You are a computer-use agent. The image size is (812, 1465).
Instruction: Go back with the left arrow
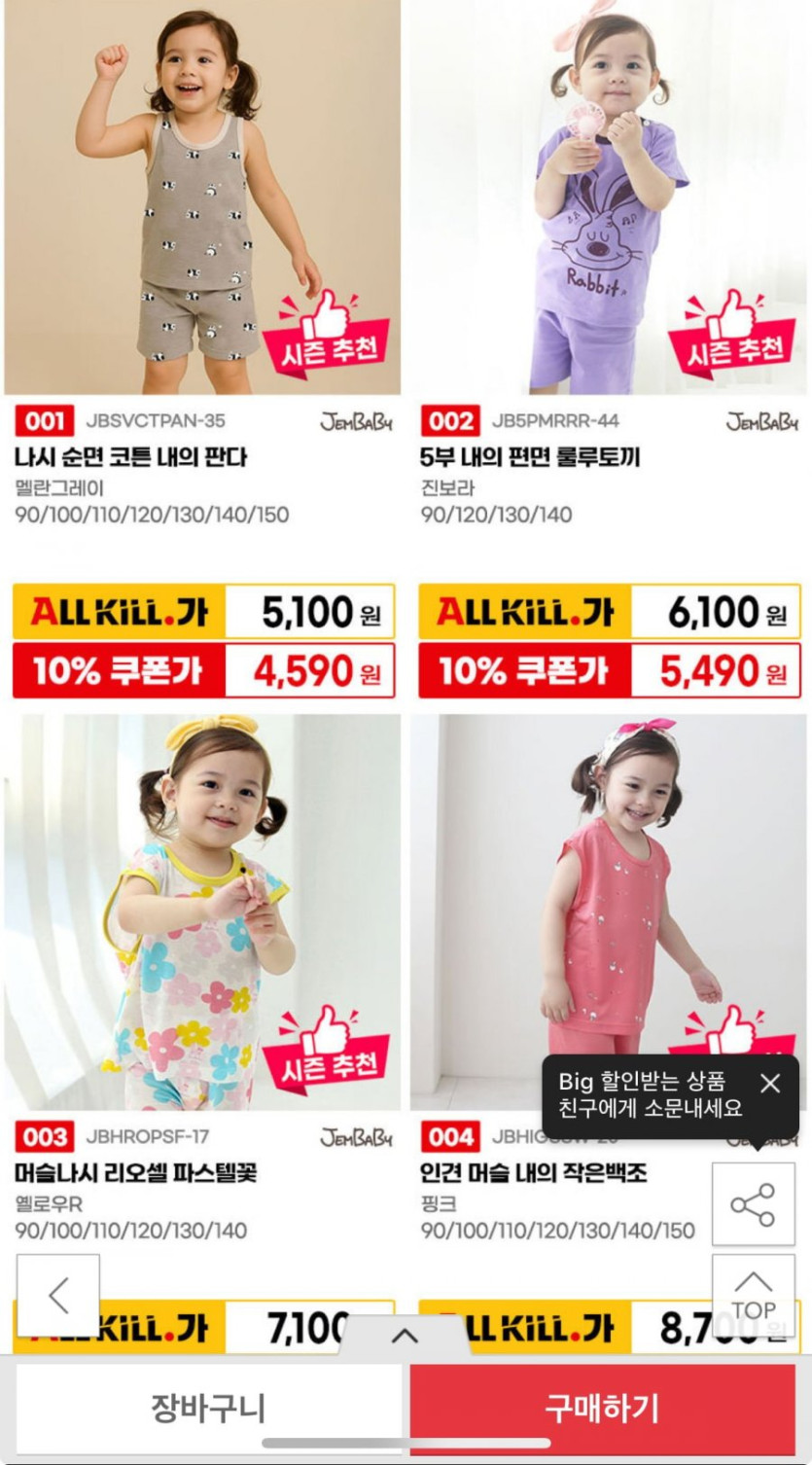[x=58, y=1295]
